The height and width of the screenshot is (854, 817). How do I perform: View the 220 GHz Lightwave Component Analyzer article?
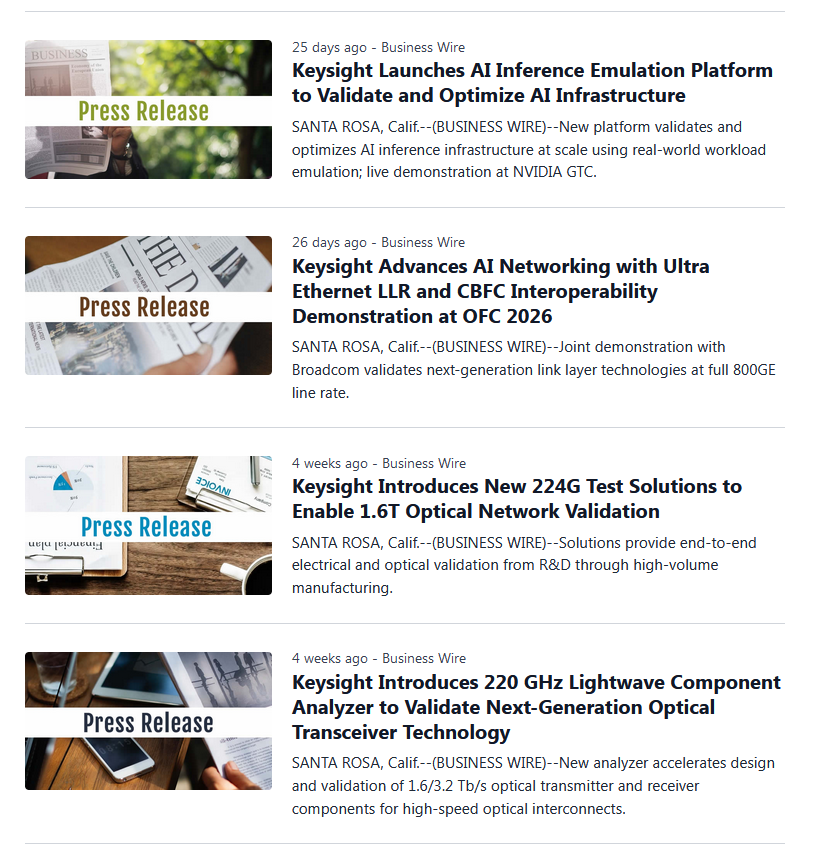tap(536, 707)
